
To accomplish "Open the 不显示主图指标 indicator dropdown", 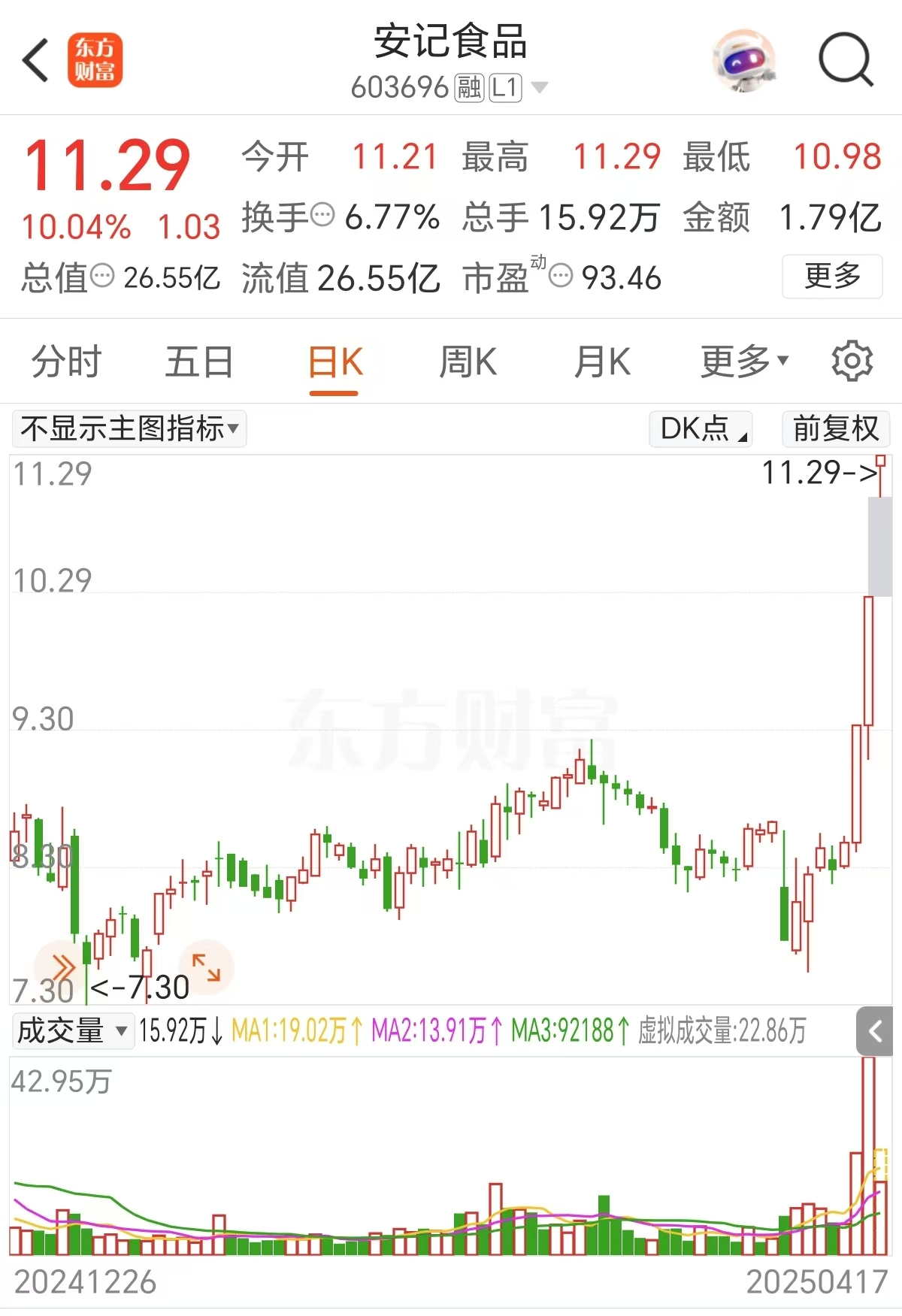I will pyautogui.click(x=129, y=429).
